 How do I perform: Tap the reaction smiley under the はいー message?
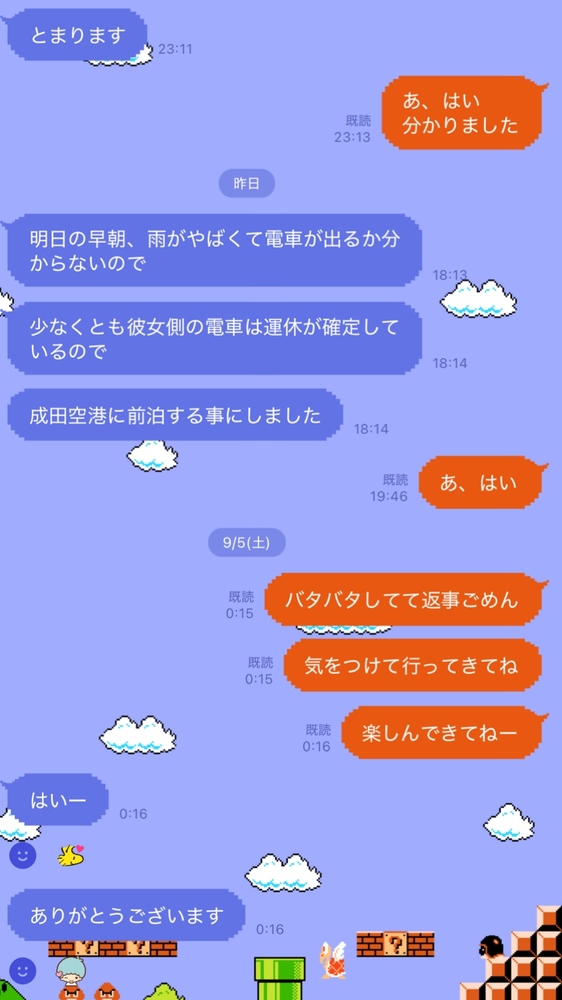(22, 855)
